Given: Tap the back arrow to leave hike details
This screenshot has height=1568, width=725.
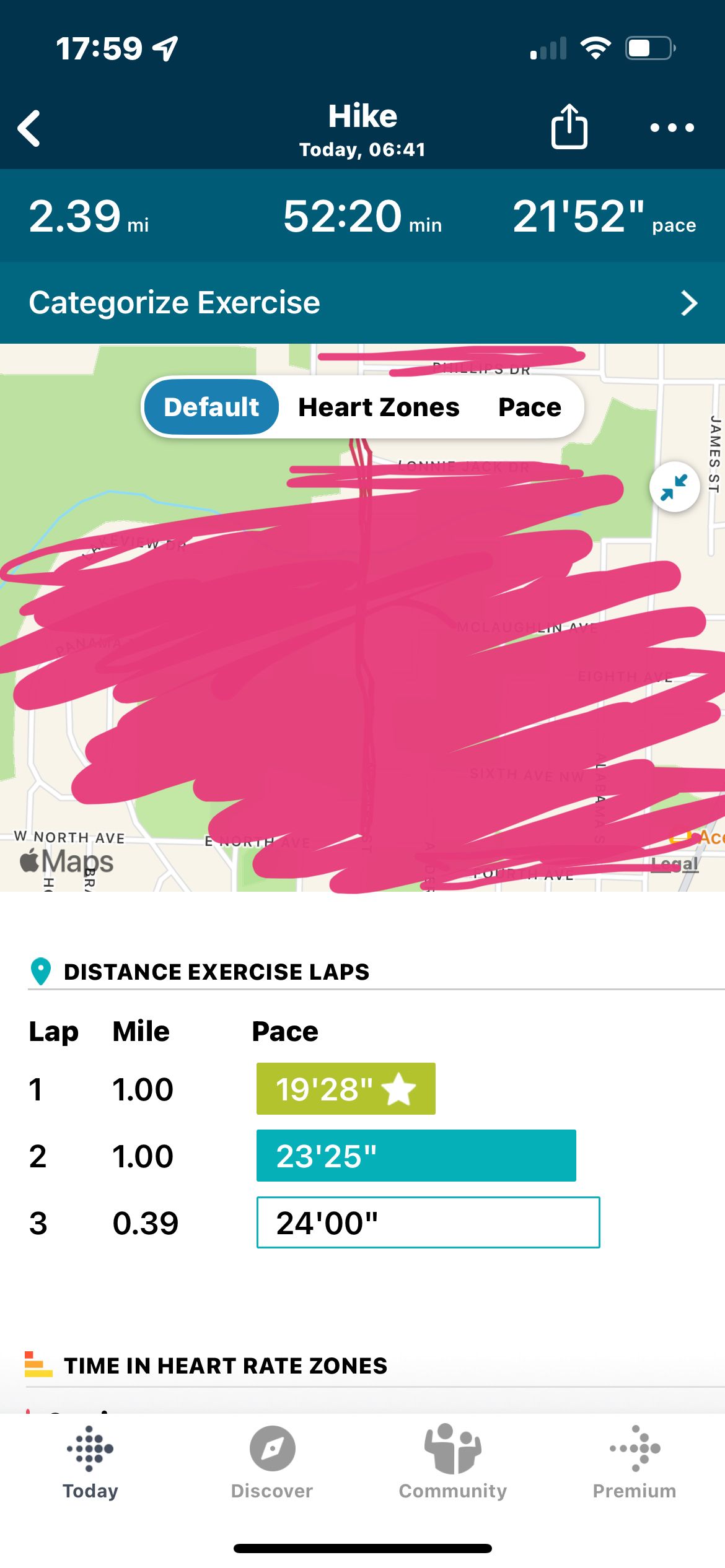Looking at the screenshot, I should [29, 128].
